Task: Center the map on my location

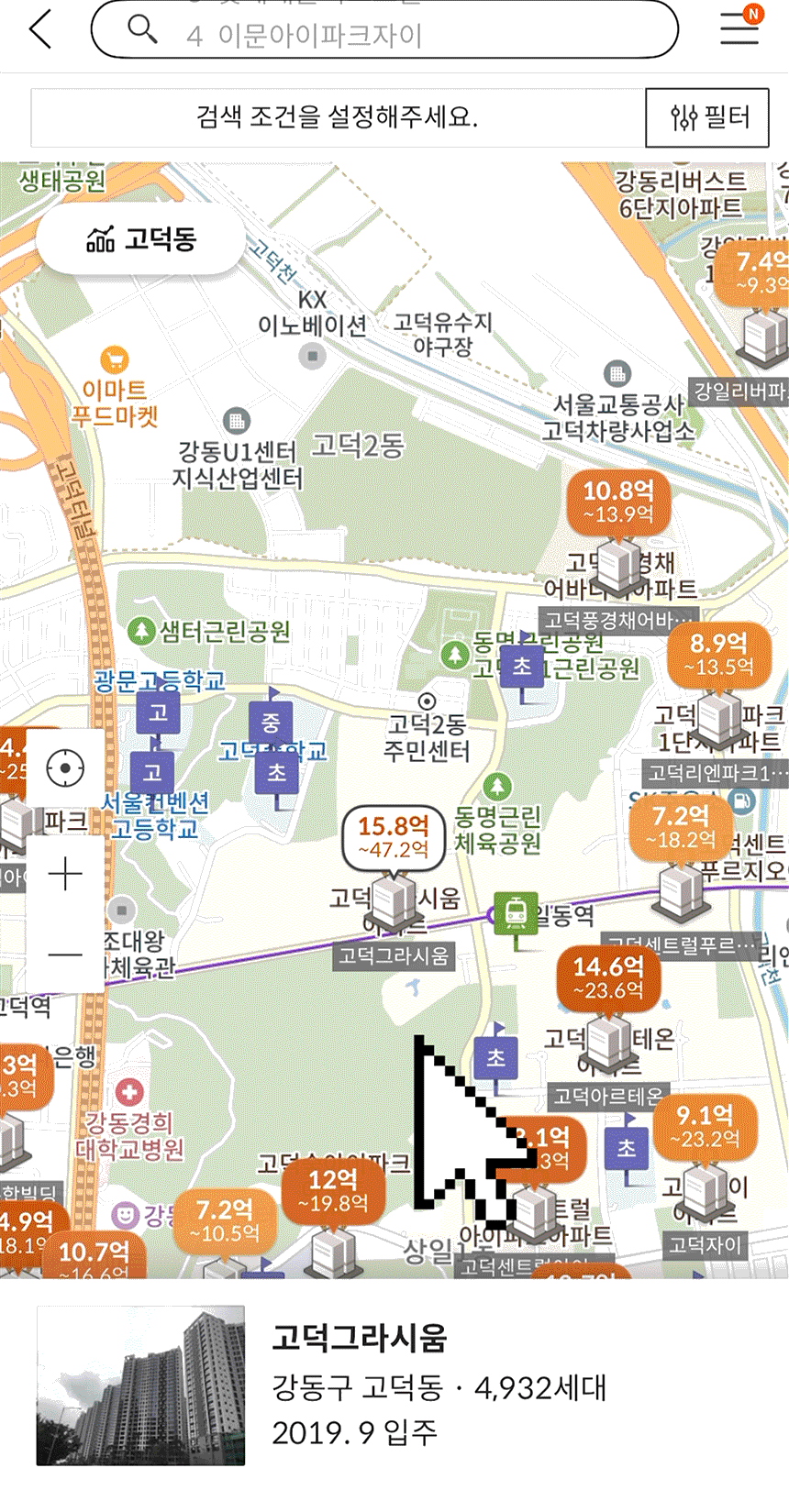Action: pyautogui.click(x=65, y=767)
